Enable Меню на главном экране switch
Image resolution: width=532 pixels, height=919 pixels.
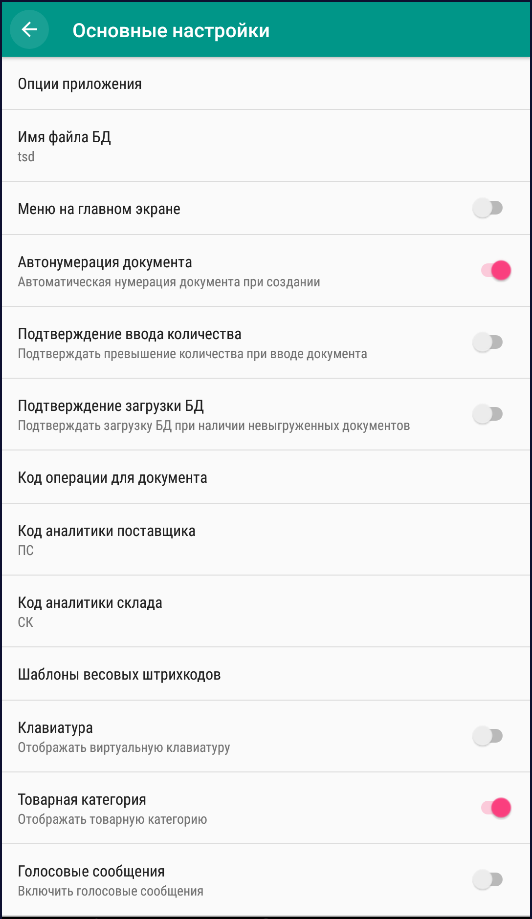tap(488, 208)
